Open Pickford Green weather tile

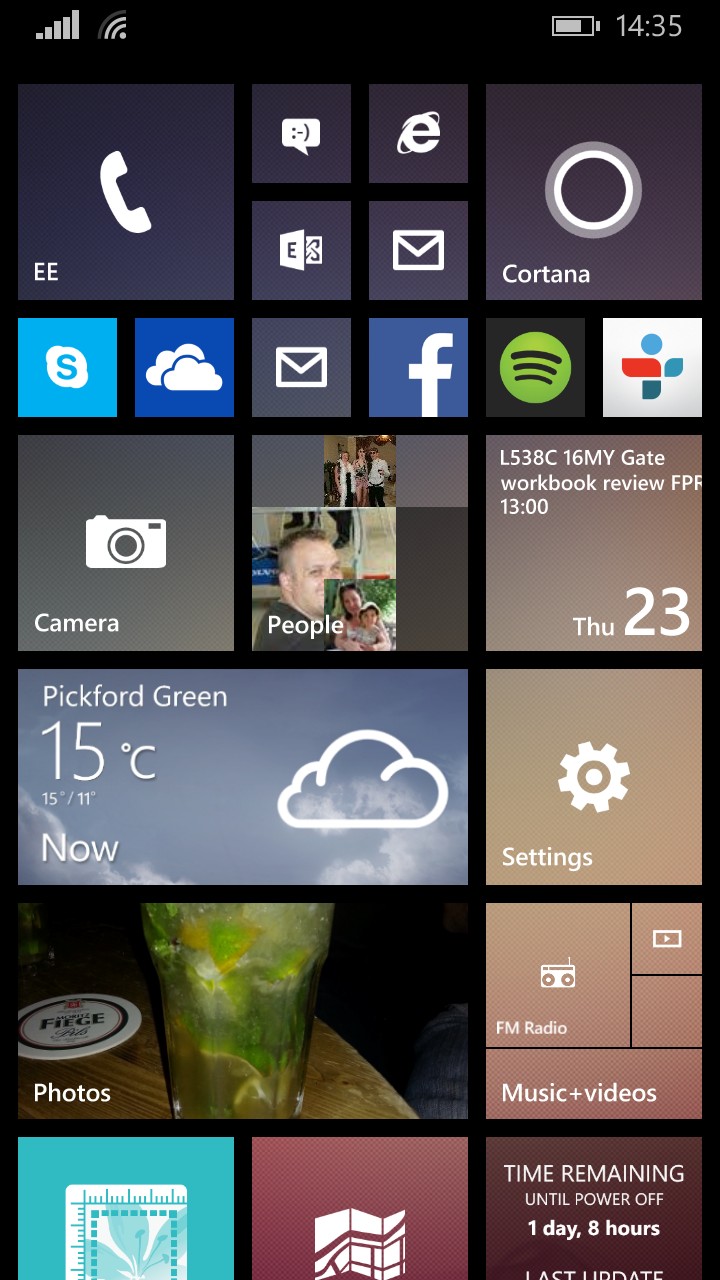pyautogui.click(x=242, y=777)
